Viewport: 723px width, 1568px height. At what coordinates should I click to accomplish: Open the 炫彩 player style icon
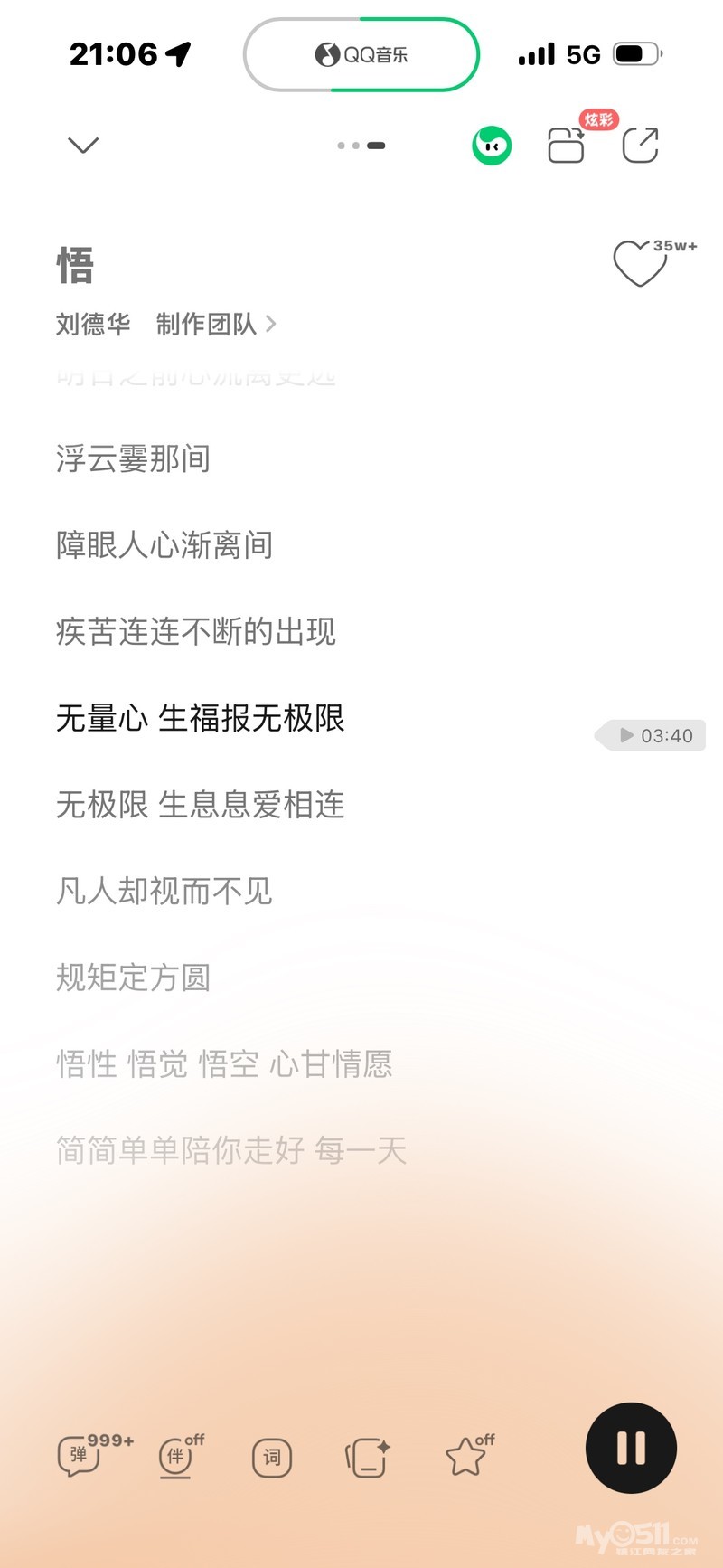click(568, 145)
